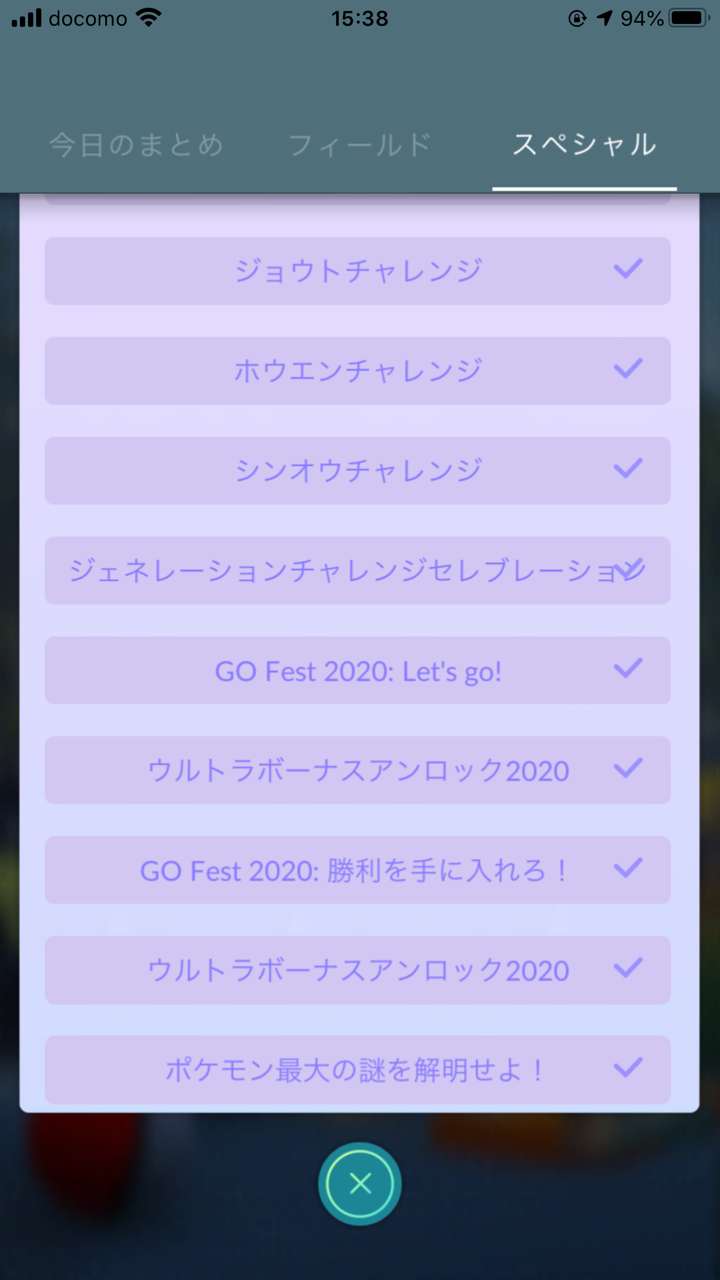Click the checkmark beside ホウエンチャレンジ
Screen dimensions: 720x1280
[628, 370]
